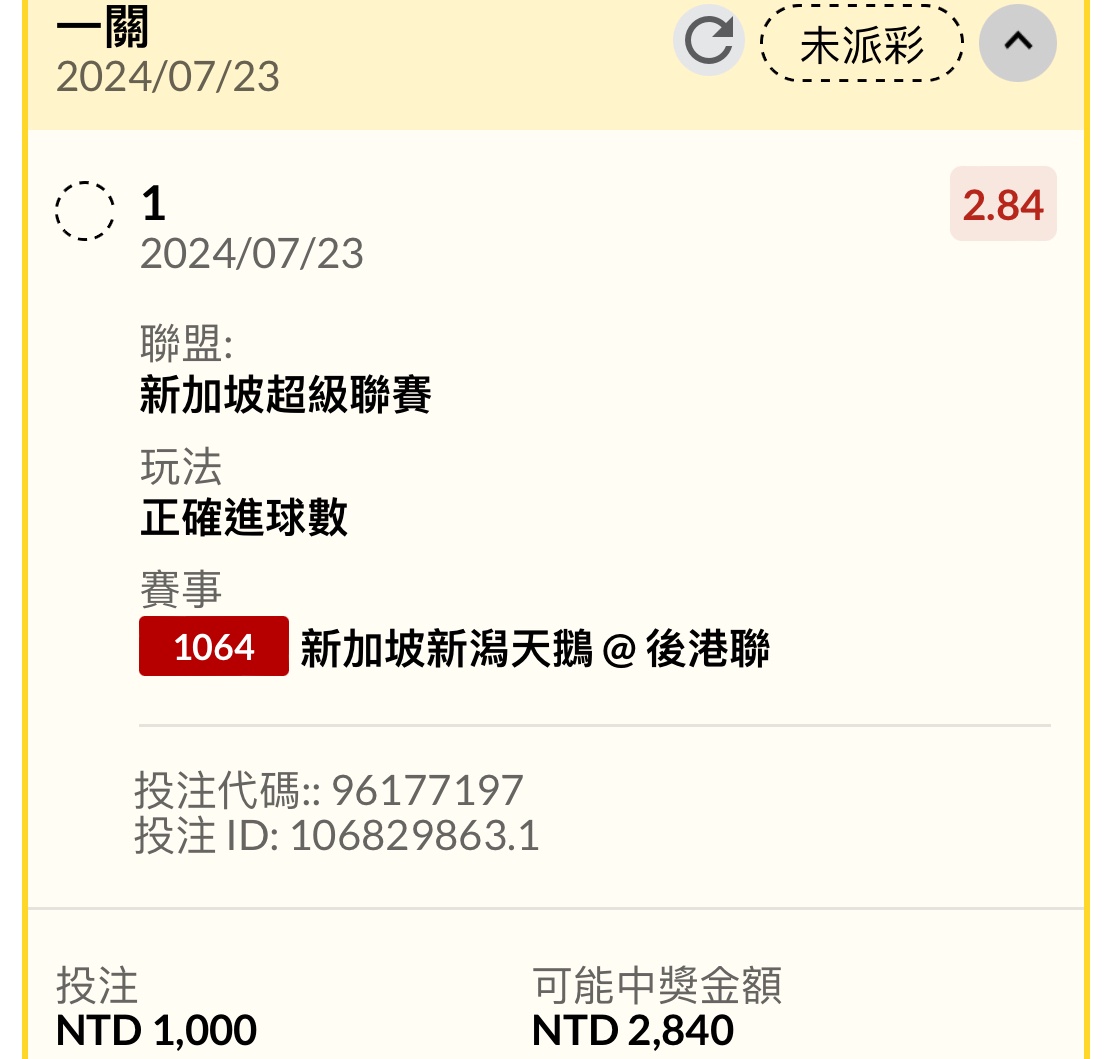Image resolution: width=1105 pixels, height=1059 pixels.
Task: Refresh the bet slip status
Action: [708, 42]
